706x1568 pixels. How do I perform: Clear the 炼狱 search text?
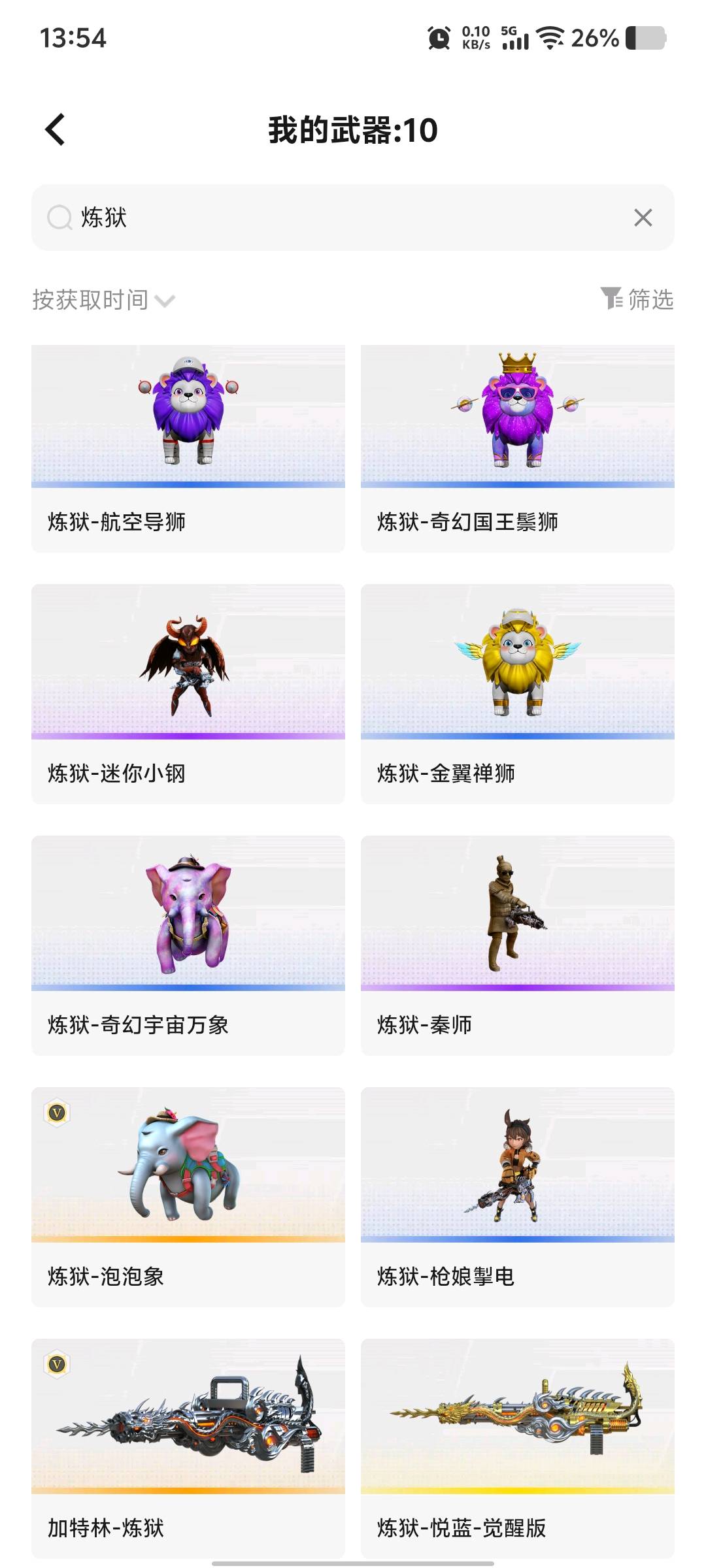coord(643,218)
